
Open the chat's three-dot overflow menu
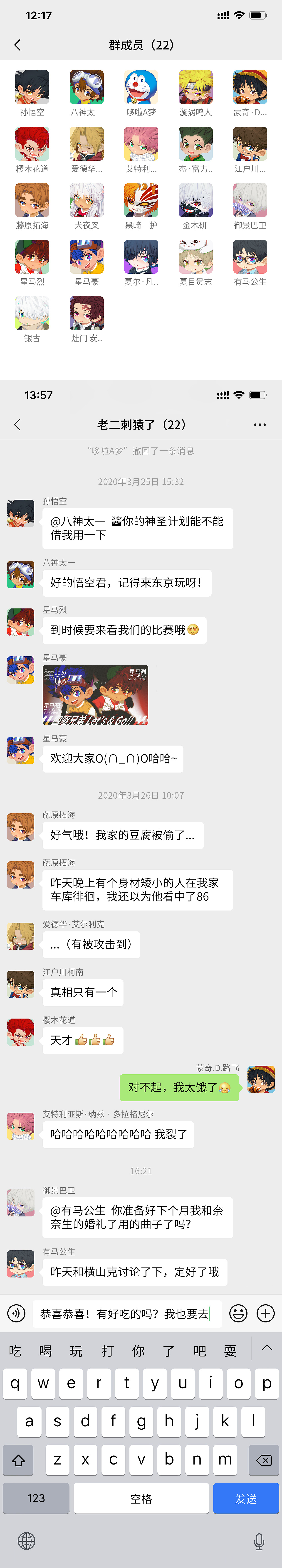click(x=260, y=425)
